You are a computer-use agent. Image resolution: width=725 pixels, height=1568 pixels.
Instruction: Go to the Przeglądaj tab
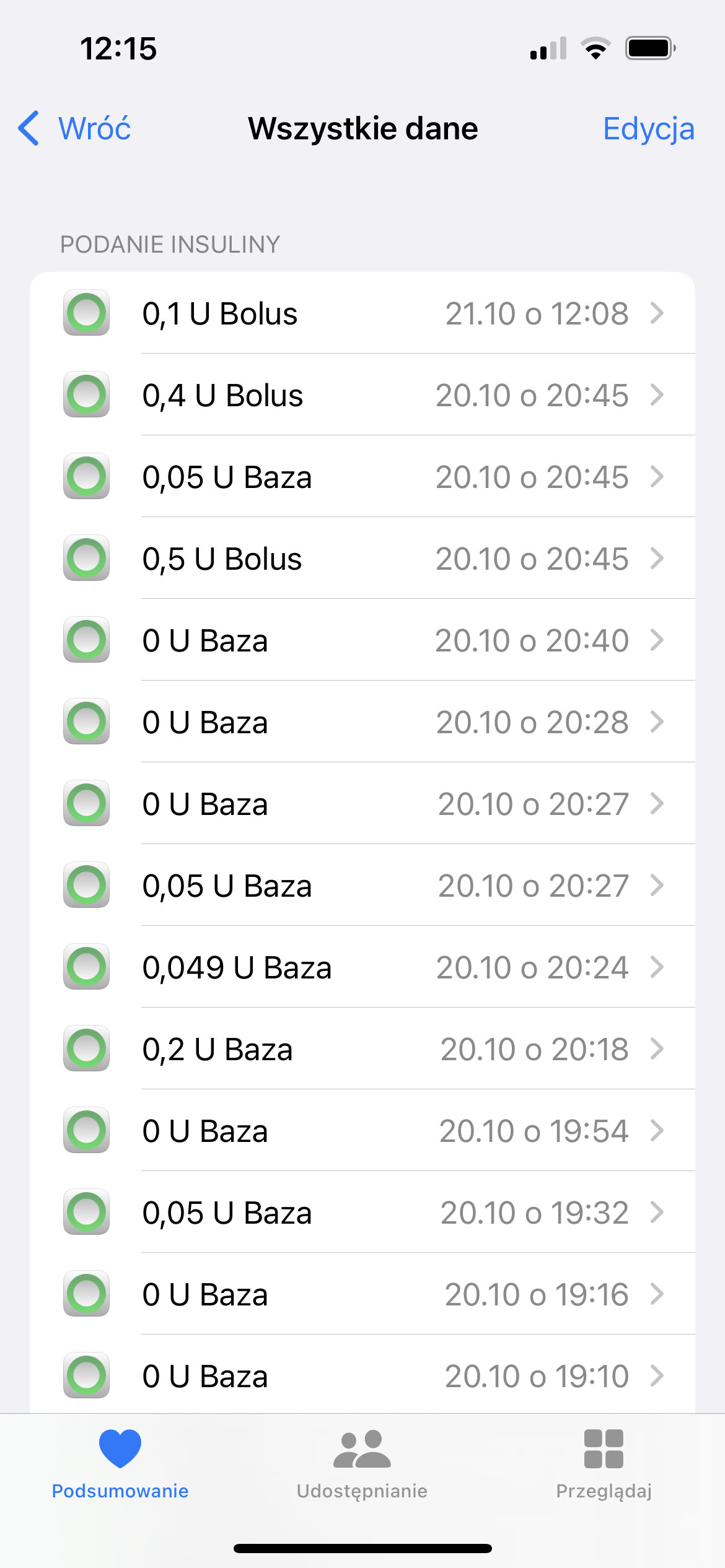point(604,1465)
